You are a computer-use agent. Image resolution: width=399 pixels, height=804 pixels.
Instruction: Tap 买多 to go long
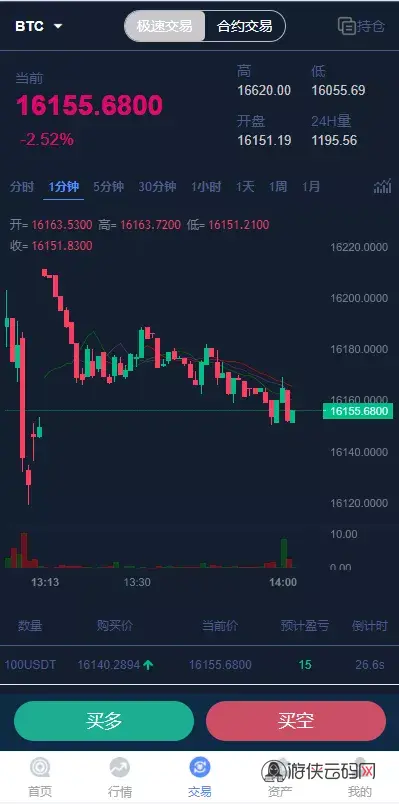[104, 721]
